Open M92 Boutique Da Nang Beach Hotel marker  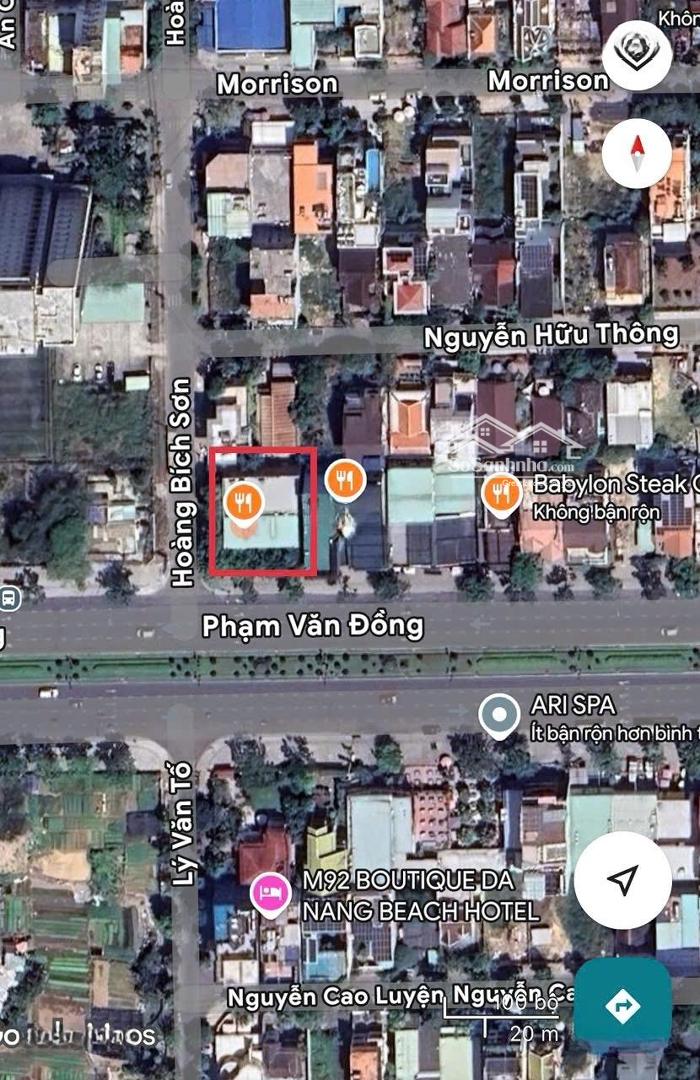tap(267, 892)
